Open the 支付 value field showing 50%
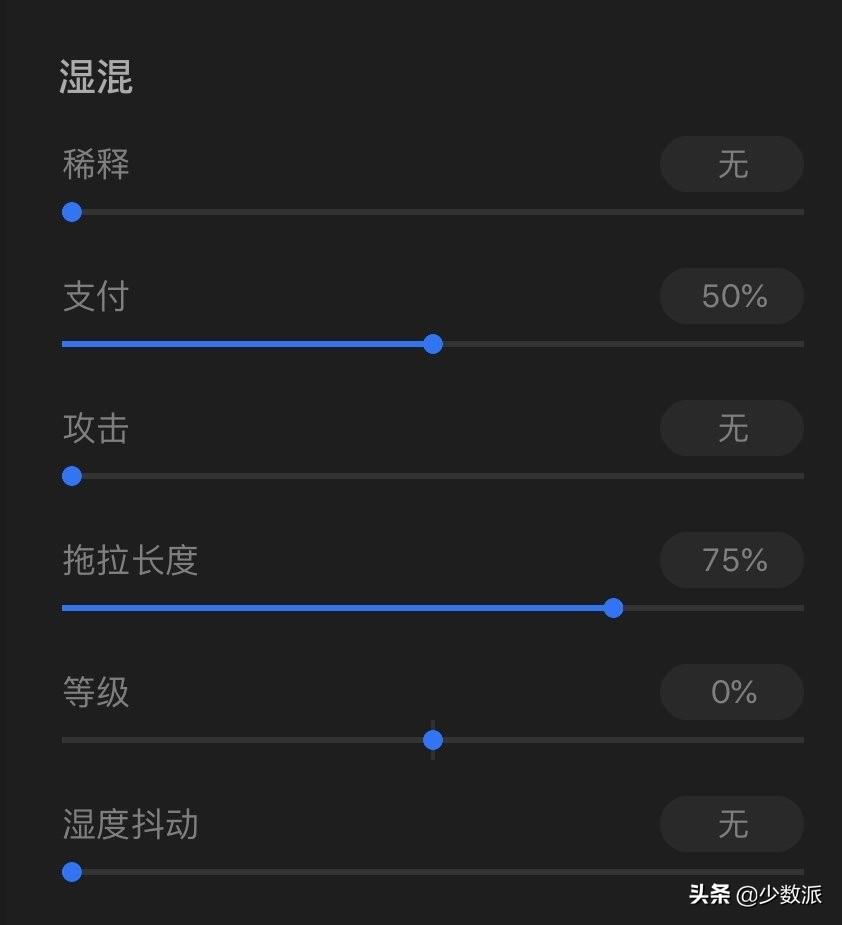The height and width of the screenshot is (925, 842). point(731,296)
